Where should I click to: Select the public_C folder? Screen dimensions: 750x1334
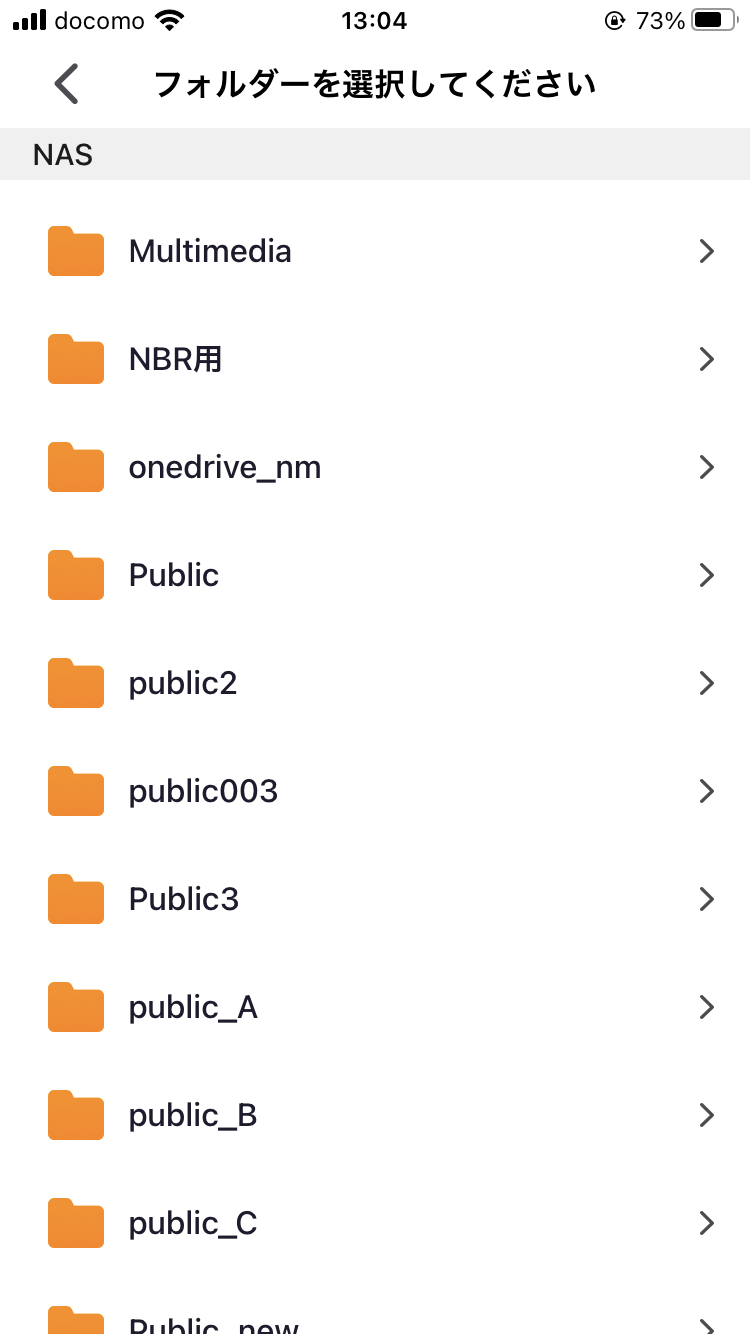(x=193, y=1223)
